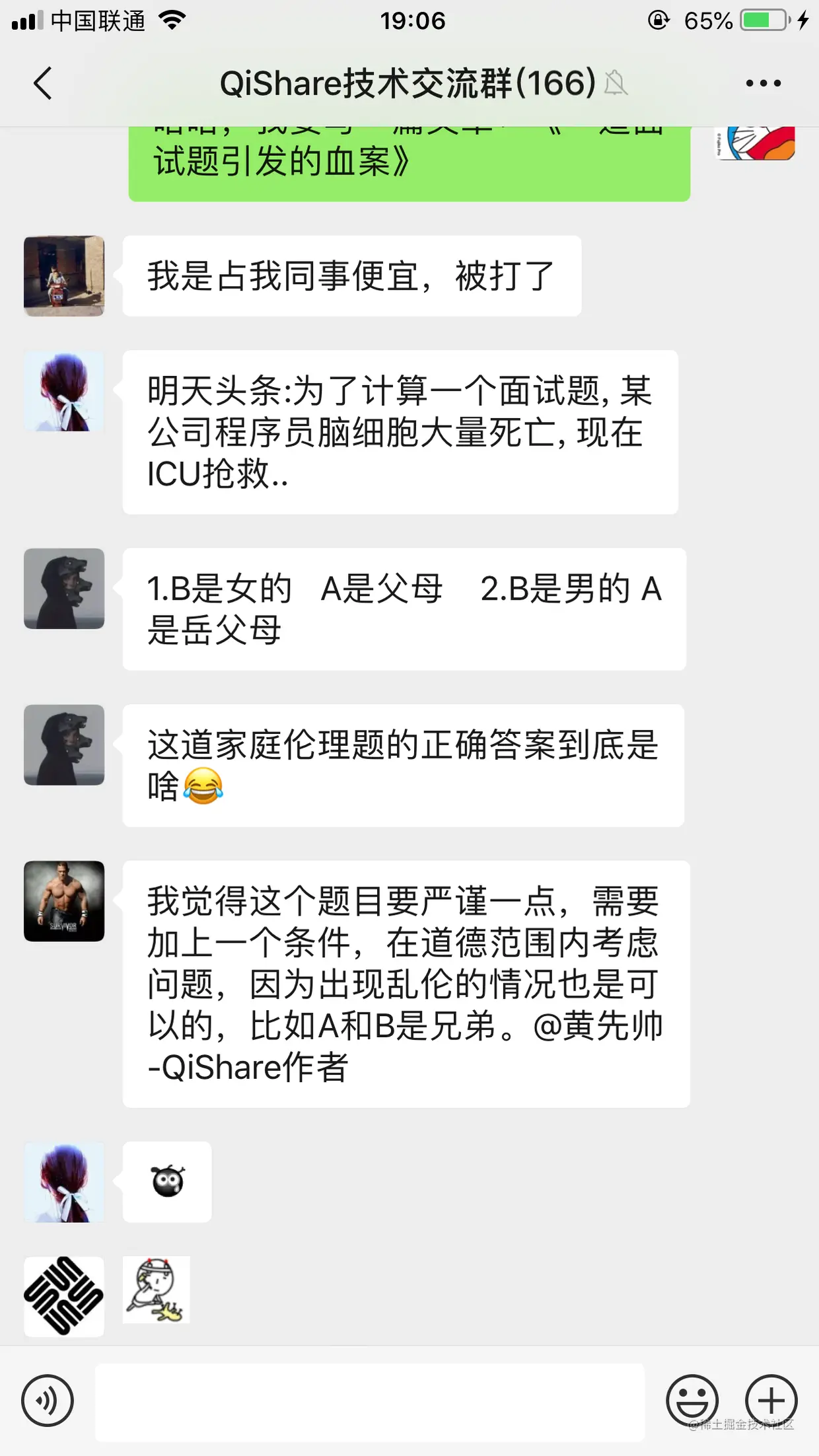
Task: Focus the message text field
Action: (370, 1402)
